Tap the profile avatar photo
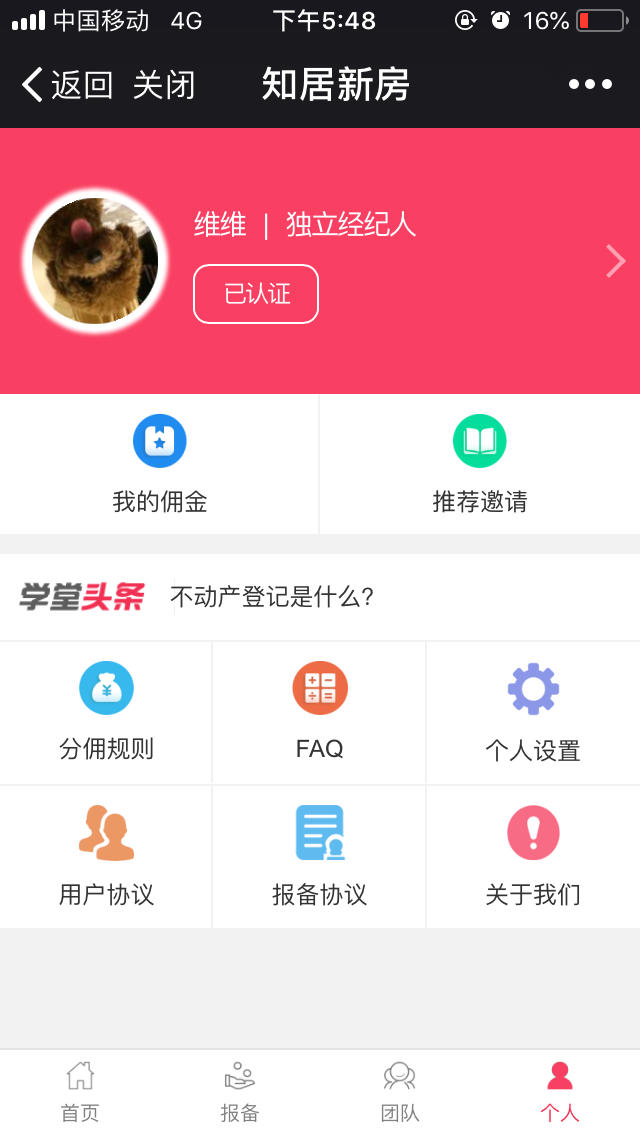 click(95, 261)
